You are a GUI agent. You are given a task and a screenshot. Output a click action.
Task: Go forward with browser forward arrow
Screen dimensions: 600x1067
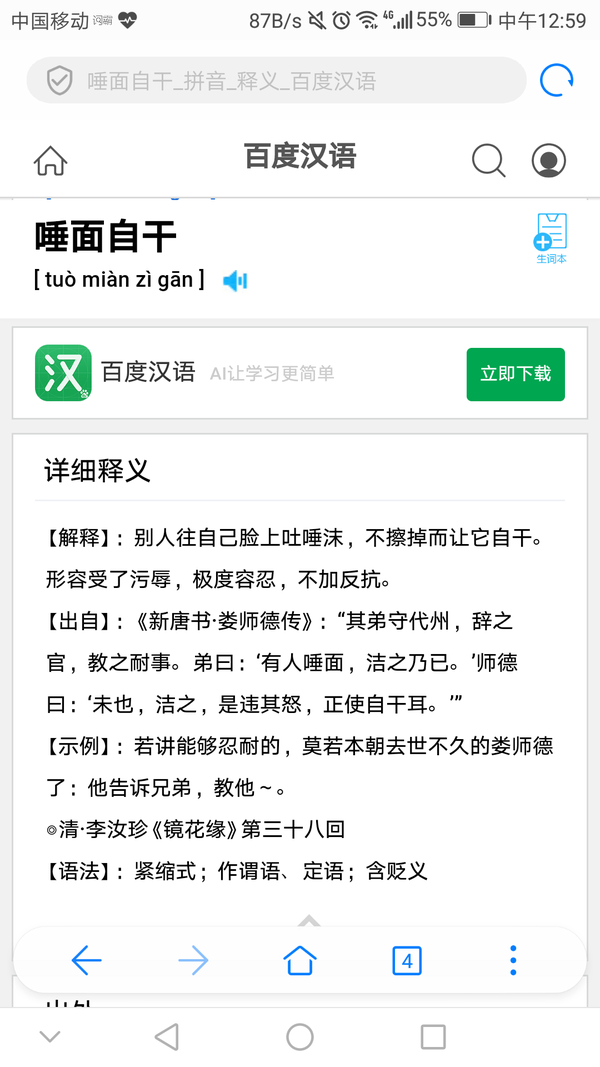193,961
